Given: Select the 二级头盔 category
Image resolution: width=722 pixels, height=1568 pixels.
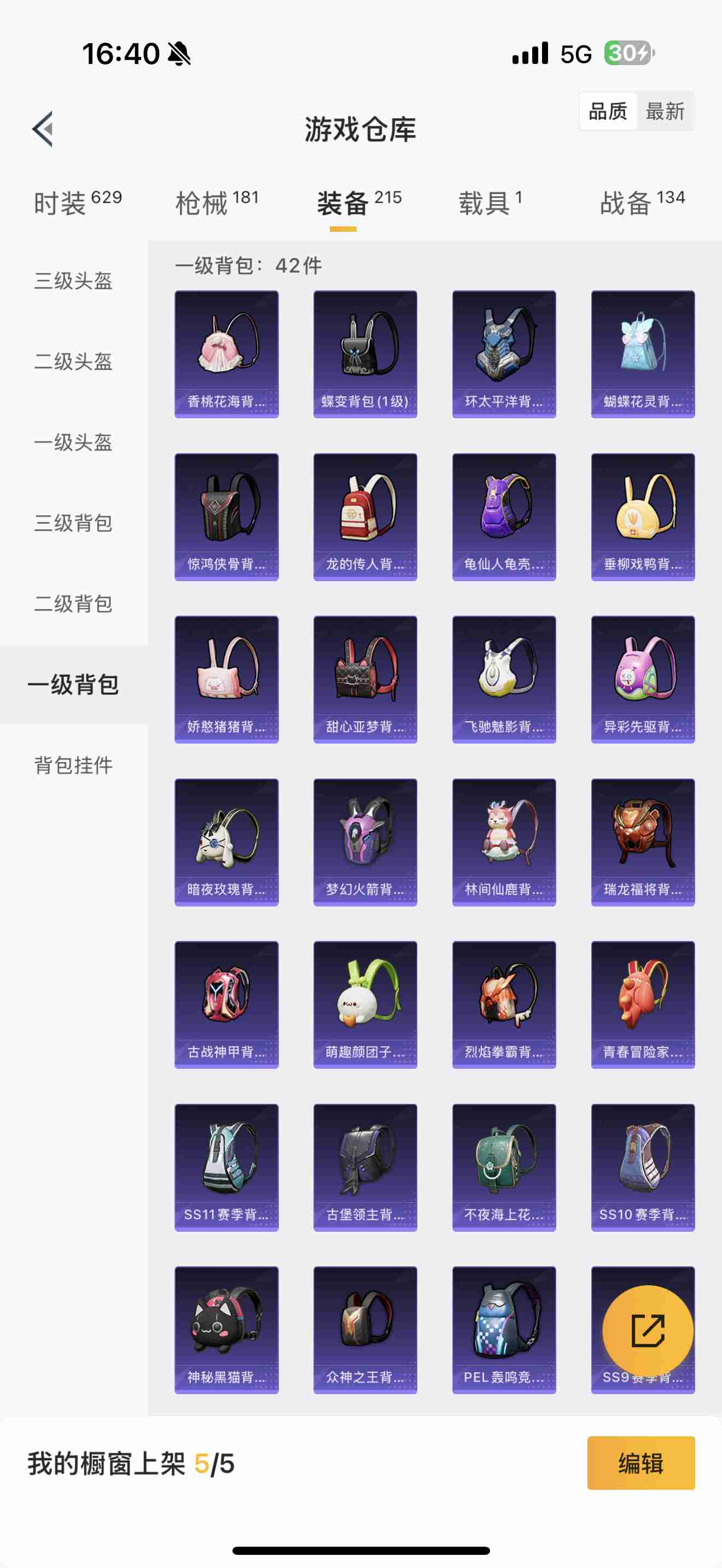Looking at the screenshot, I should (73, 361).
